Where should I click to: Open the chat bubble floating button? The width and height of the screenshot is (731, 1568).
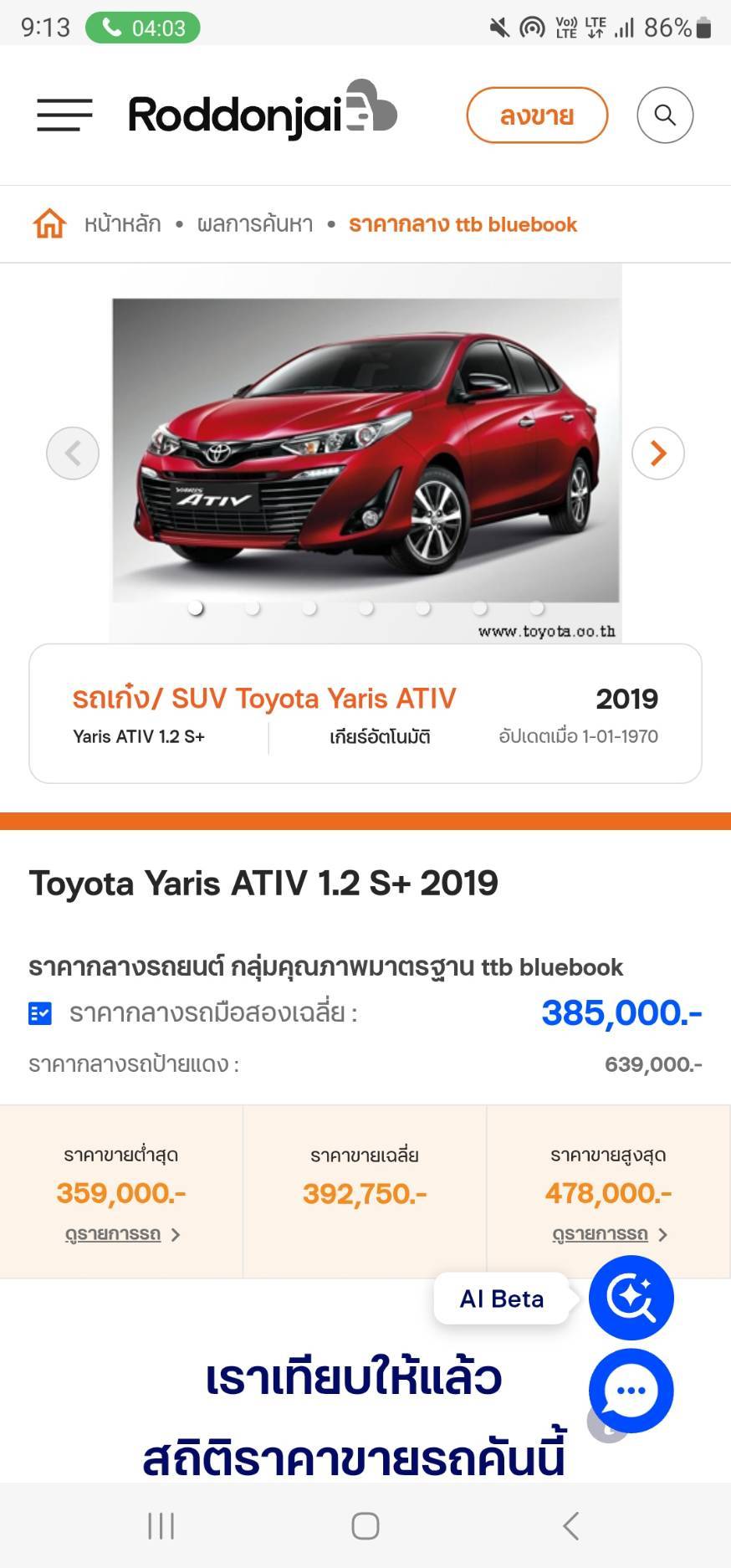[x=631, y=1391]
